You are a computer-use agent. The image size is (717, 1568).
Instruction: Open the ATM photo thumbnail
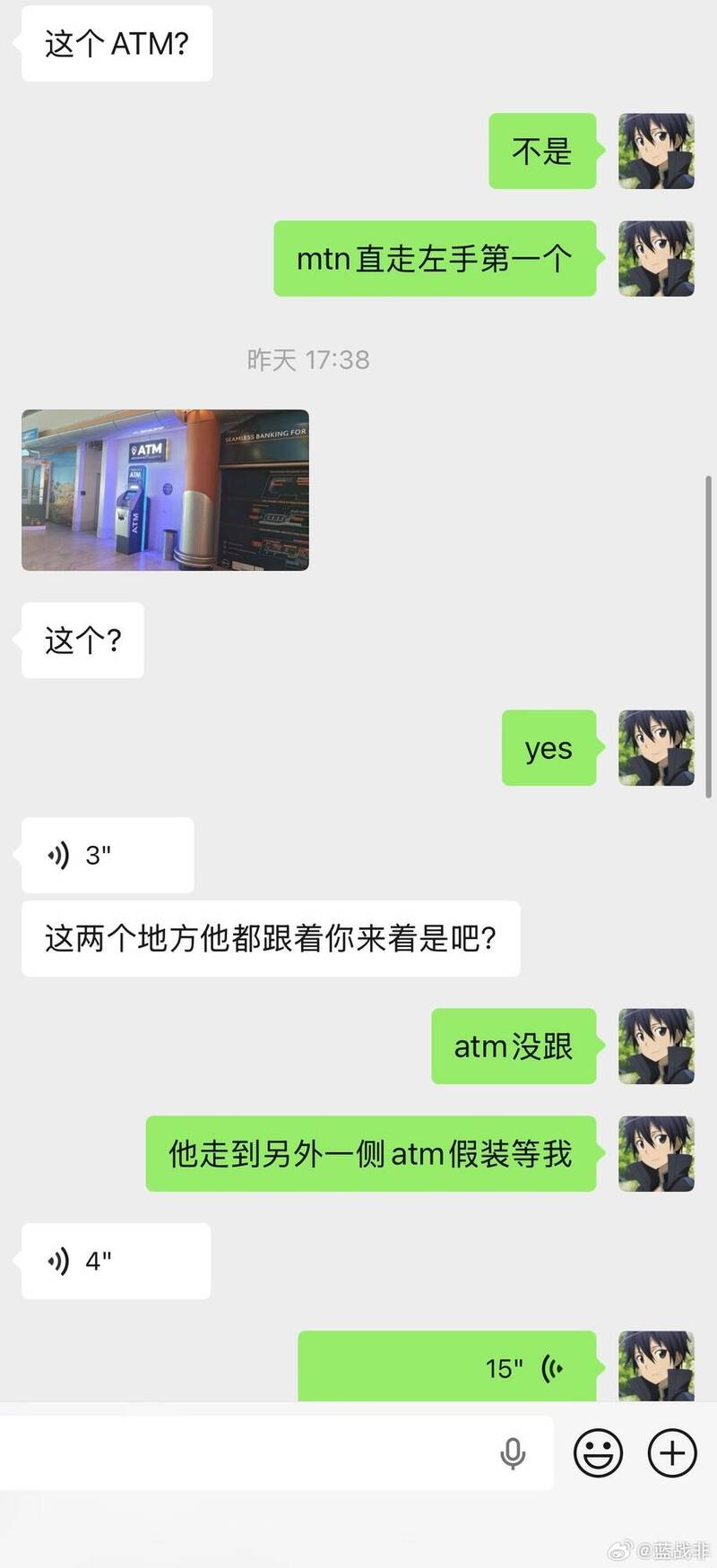coord(165,488)
